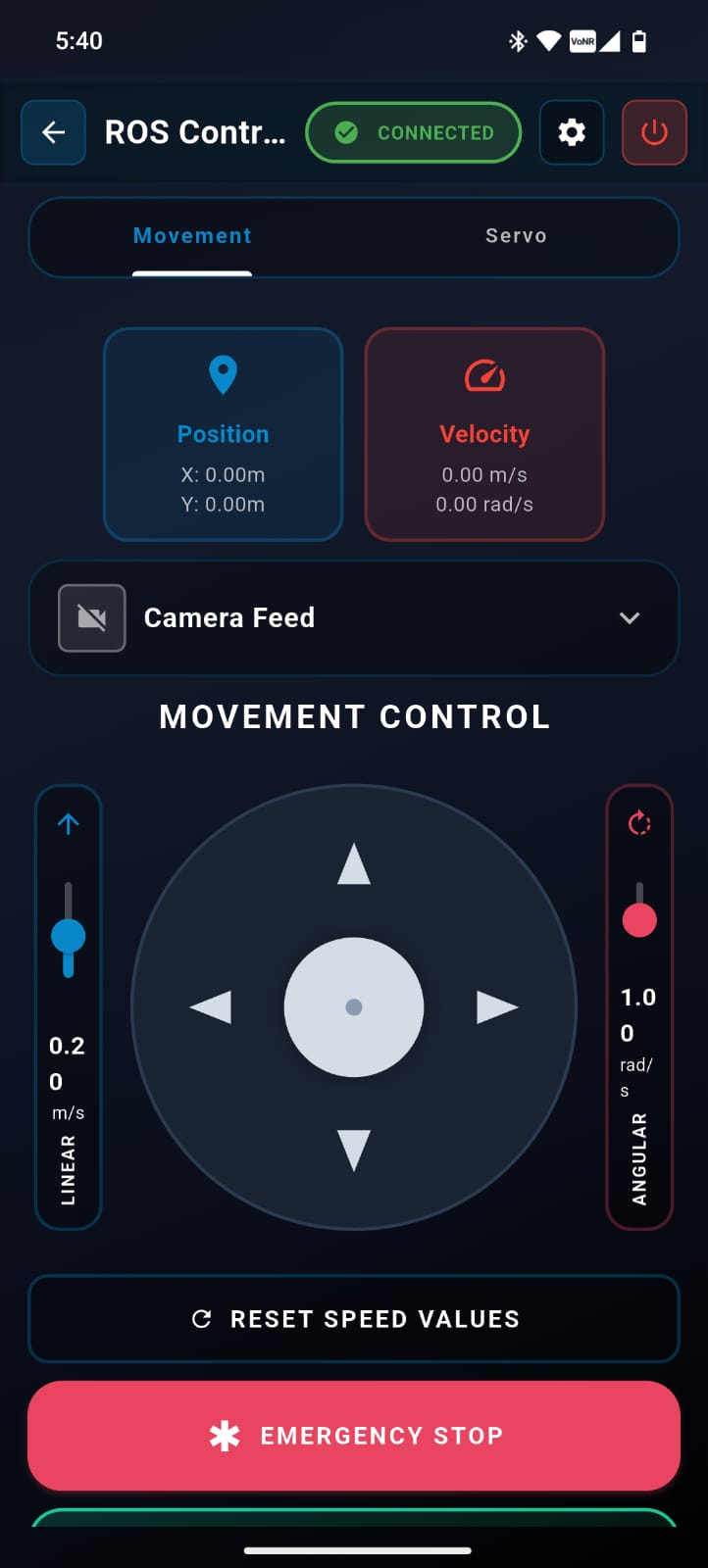This screenshot has width=708, height=1568.
Task: Move robot backward with down arrow
Action: (x=354, y=1149)
